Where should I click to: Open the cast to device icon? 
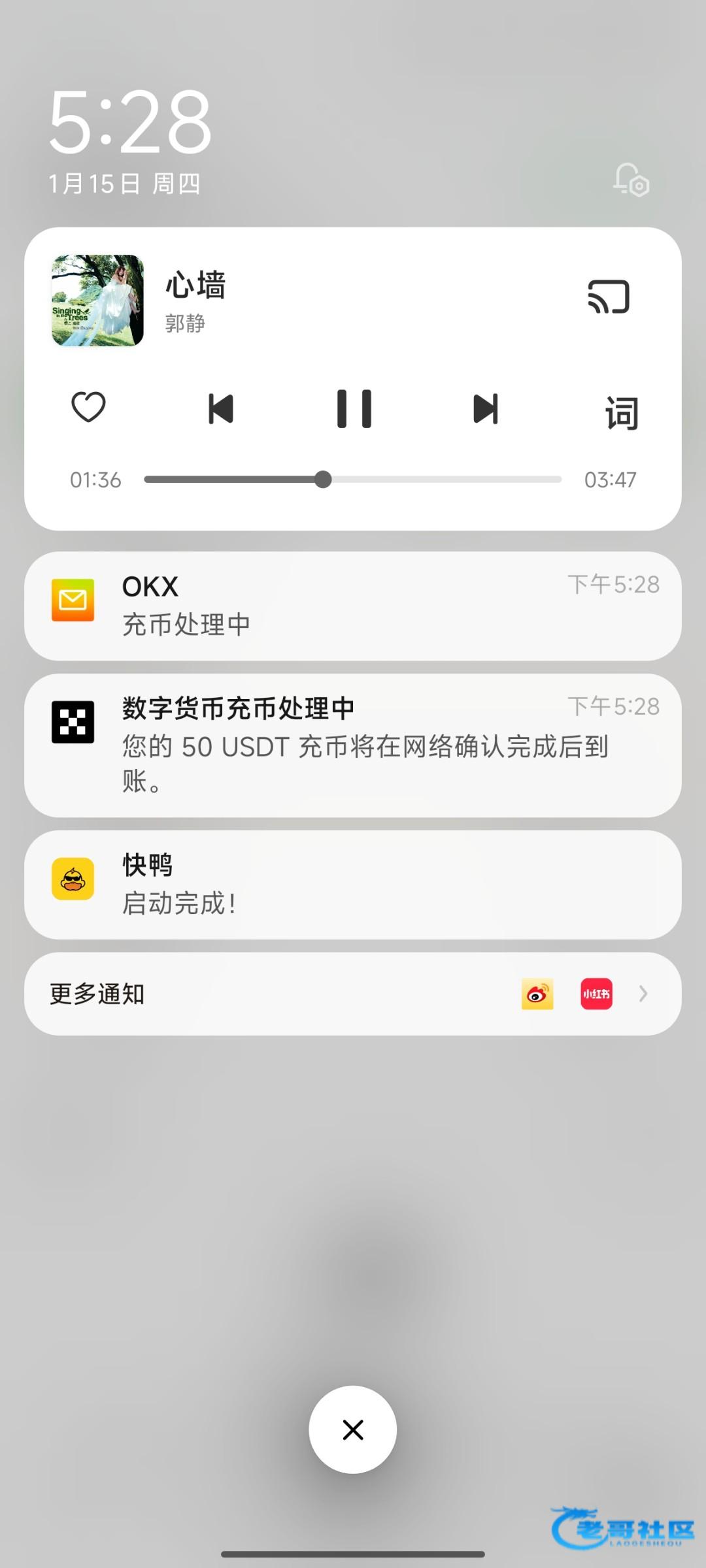click(608, 297)
